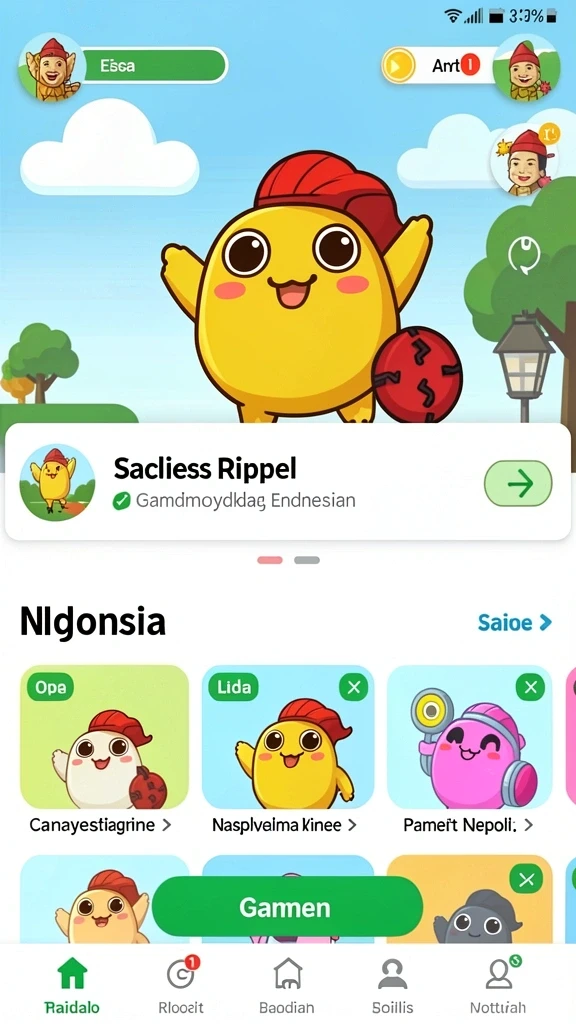Close the gray character card
Viewport: 576px width, 1024px height.
tap(526, 880)
